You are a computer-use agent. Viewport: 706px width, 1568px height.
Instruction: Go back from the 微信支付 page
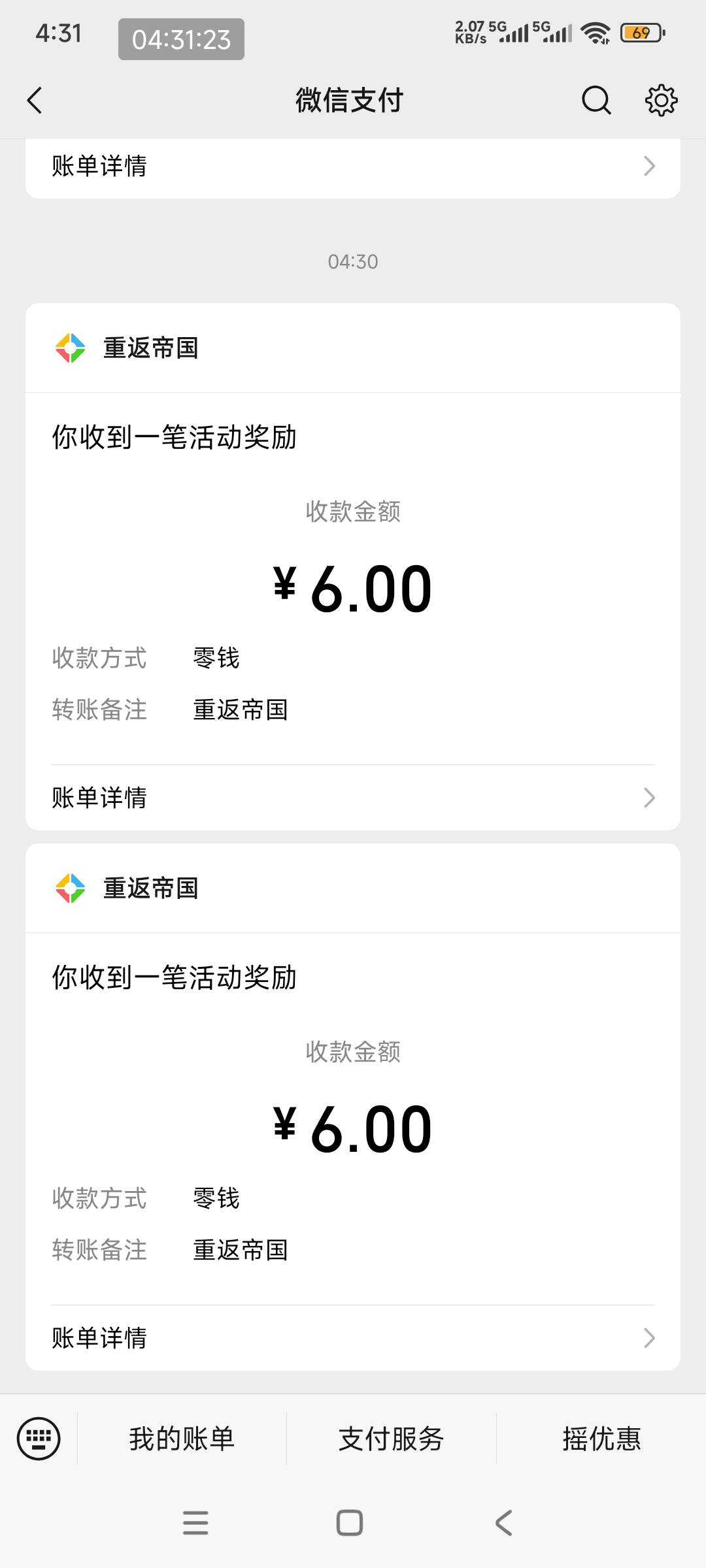point(35,101)
